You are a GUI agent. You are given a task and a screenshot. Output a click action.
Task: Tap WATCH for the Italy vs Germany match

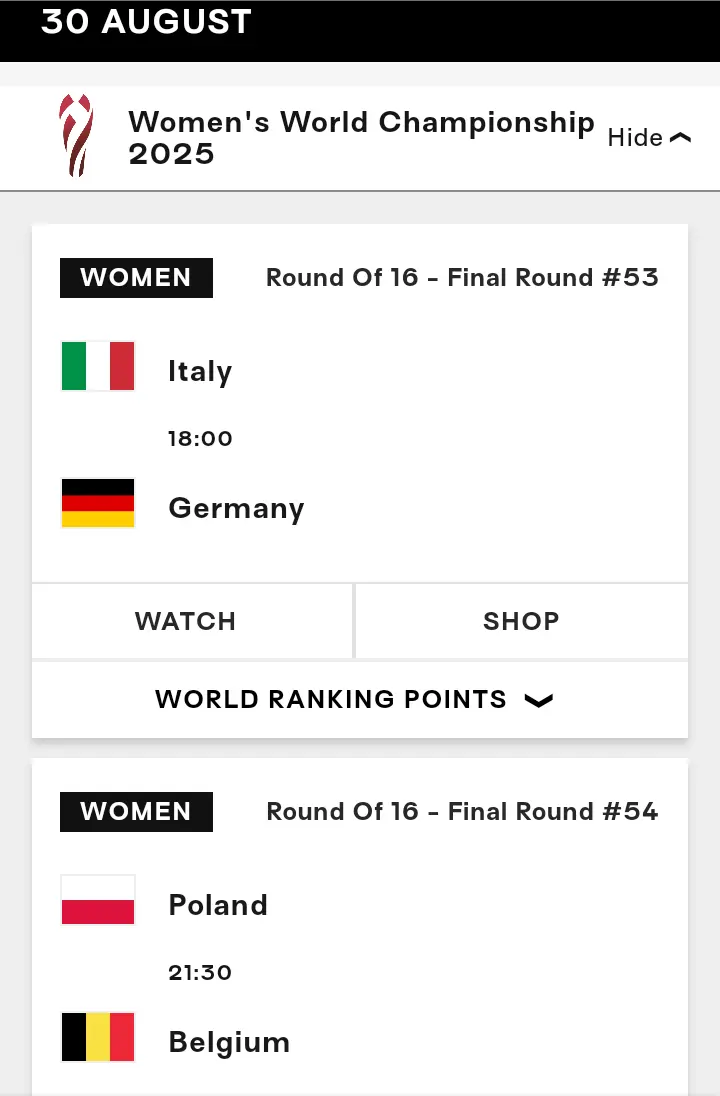186,621
